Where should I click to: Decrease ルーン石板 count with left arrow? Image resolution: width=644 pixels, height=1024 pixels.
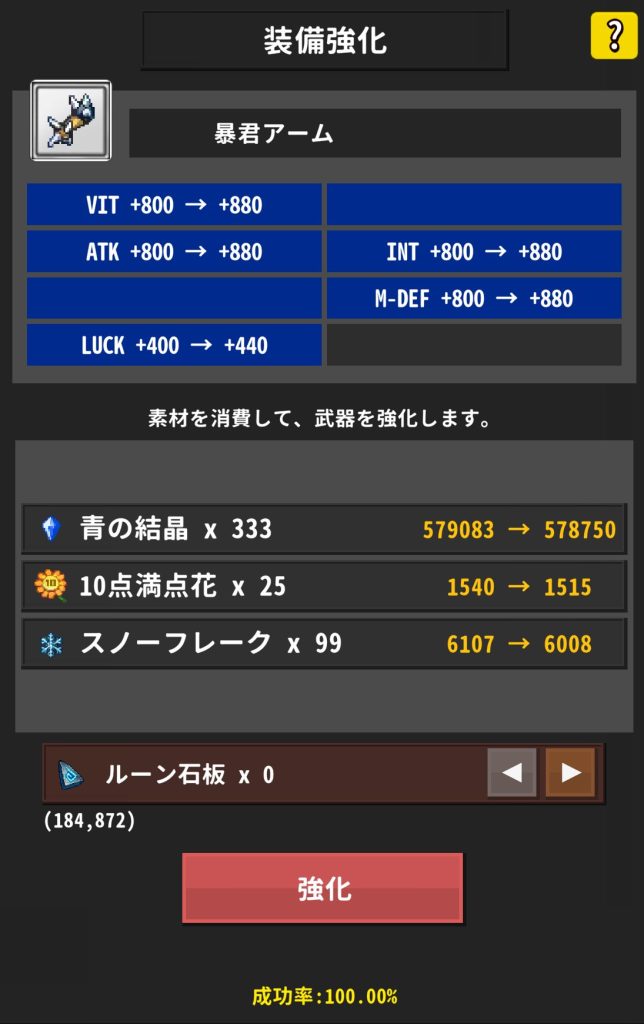[x=512, y=773]
